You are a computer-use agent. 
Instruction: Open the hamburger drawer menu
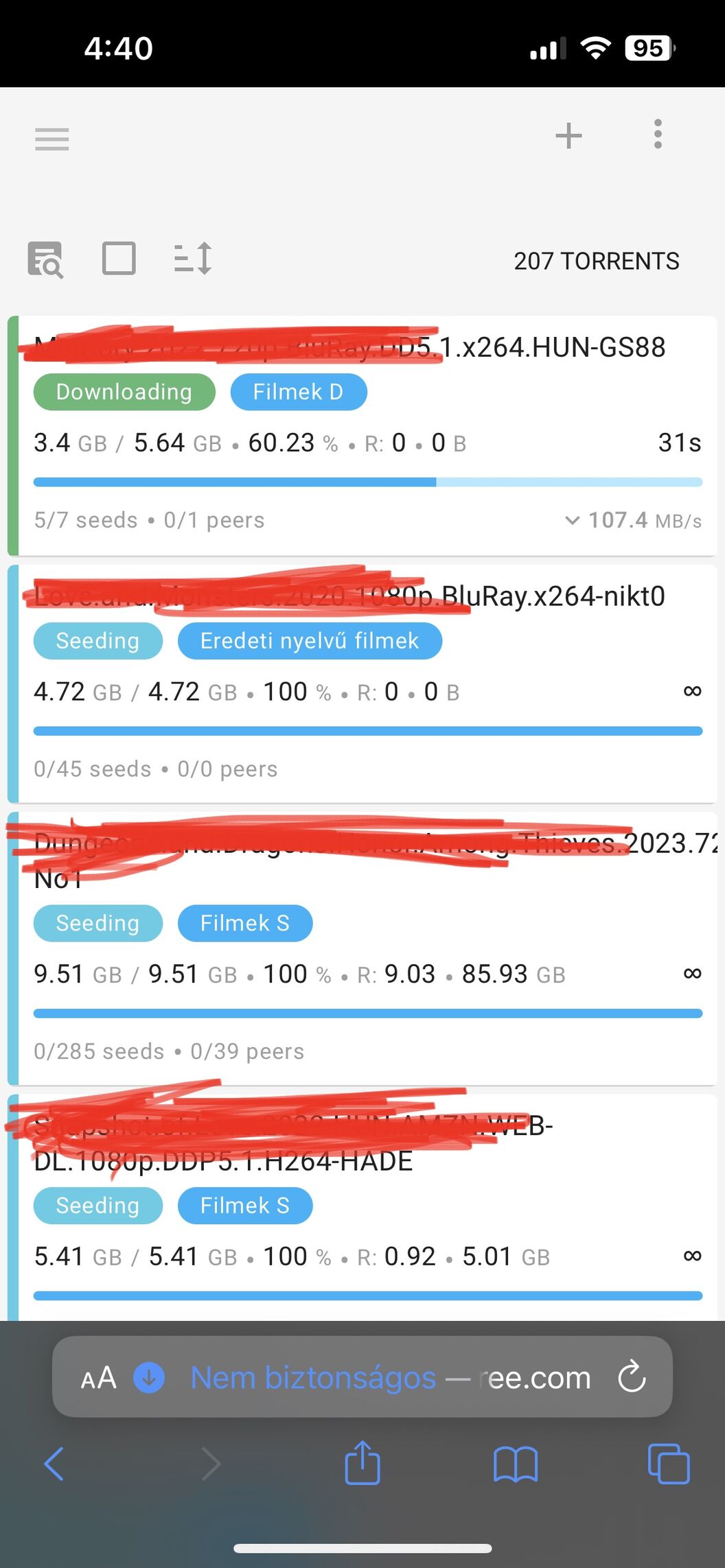pyautogui.click(x=52, y=139)
